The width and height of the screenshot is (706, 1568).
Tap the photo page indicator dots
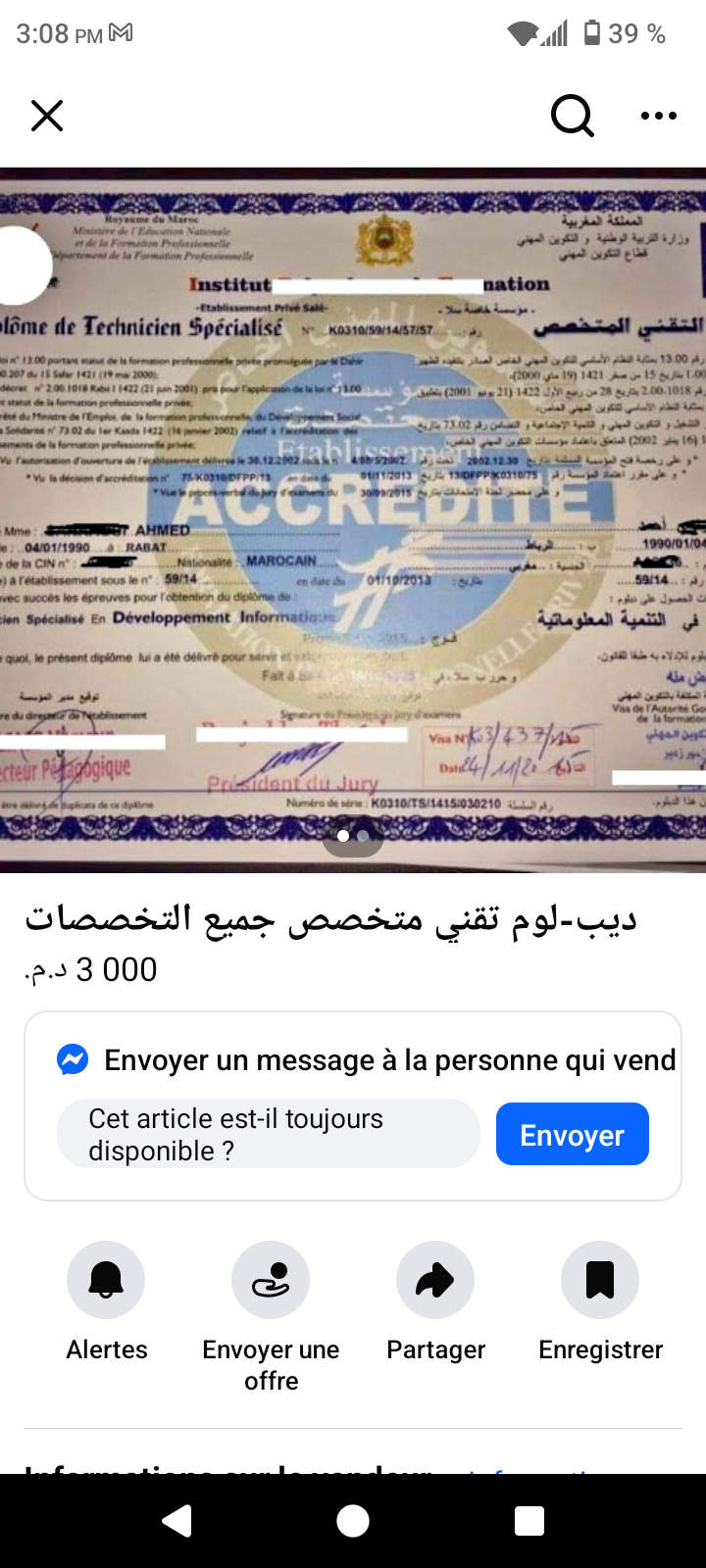point(353,836)
